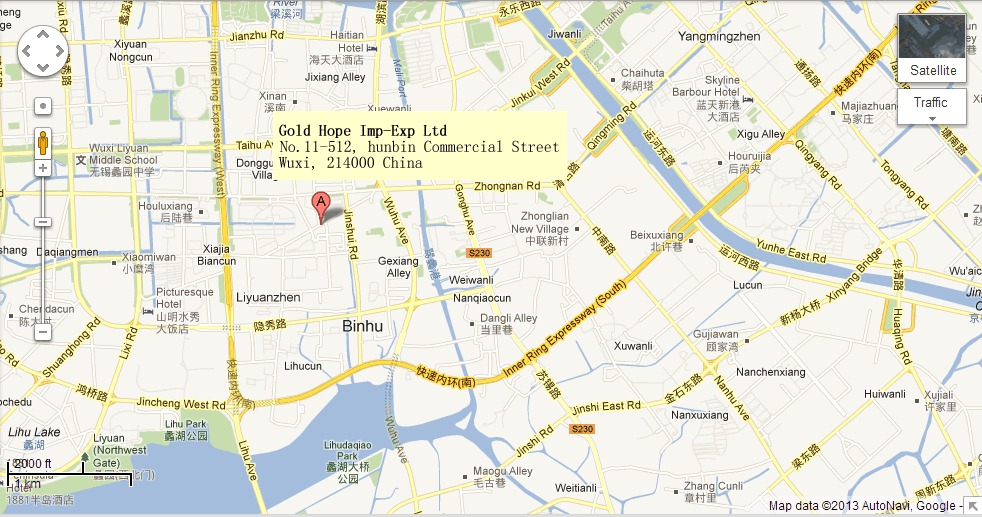This screenshot has height=517, width=982.
Task: Pan the map right using the arrow
Action: coord(59,51)
